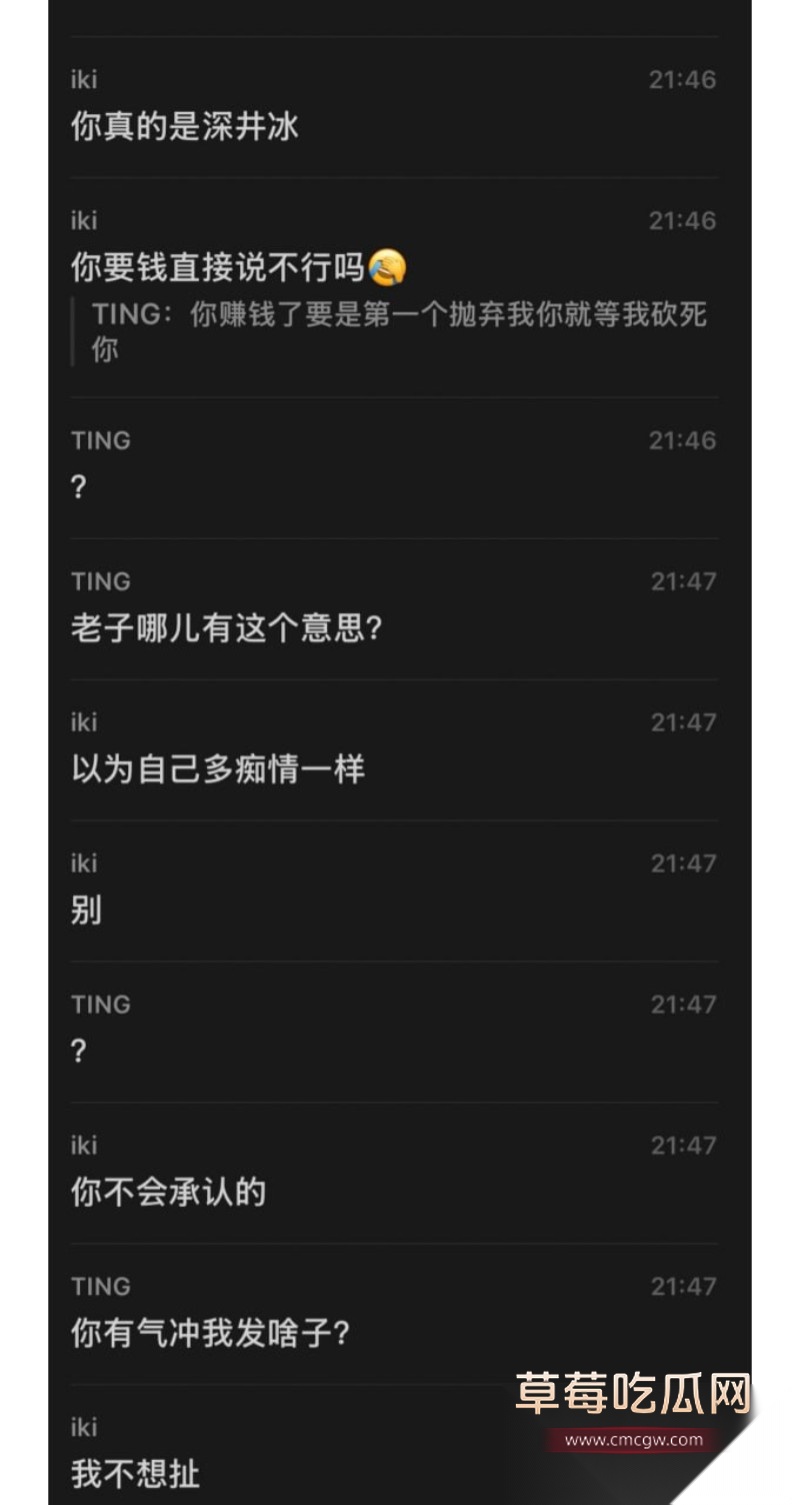Image resolution: width=800 pixels, height=1505 pixels.
Task: Click TING's first ? message
Action: coord(78,488)
